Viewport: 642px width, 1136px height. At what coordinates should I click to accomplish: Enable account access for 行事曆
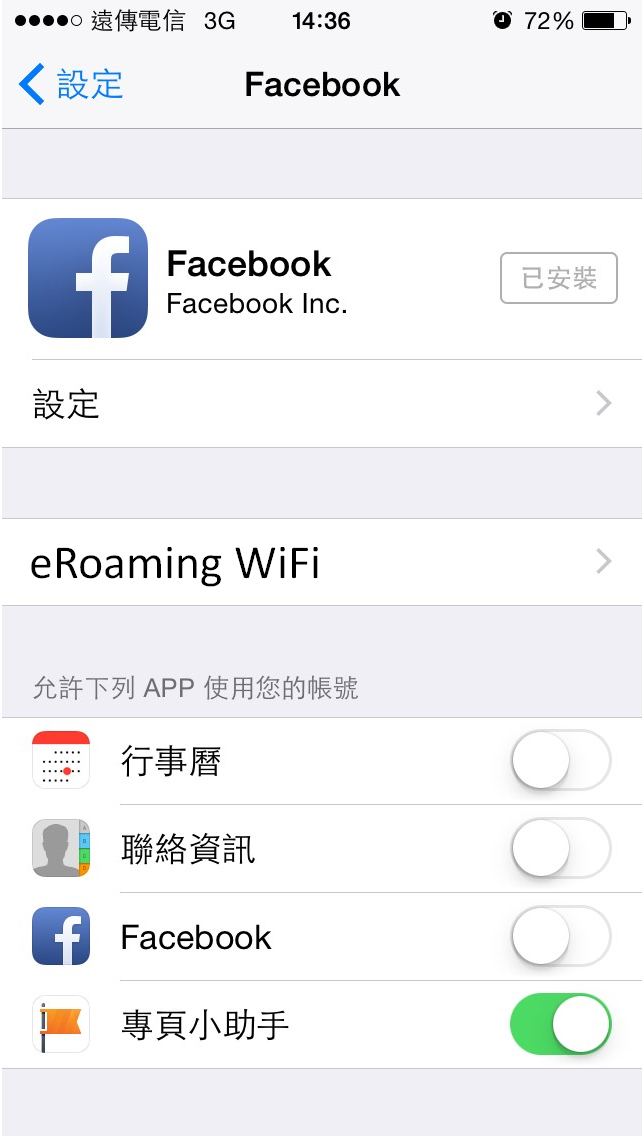coord(560,762)
